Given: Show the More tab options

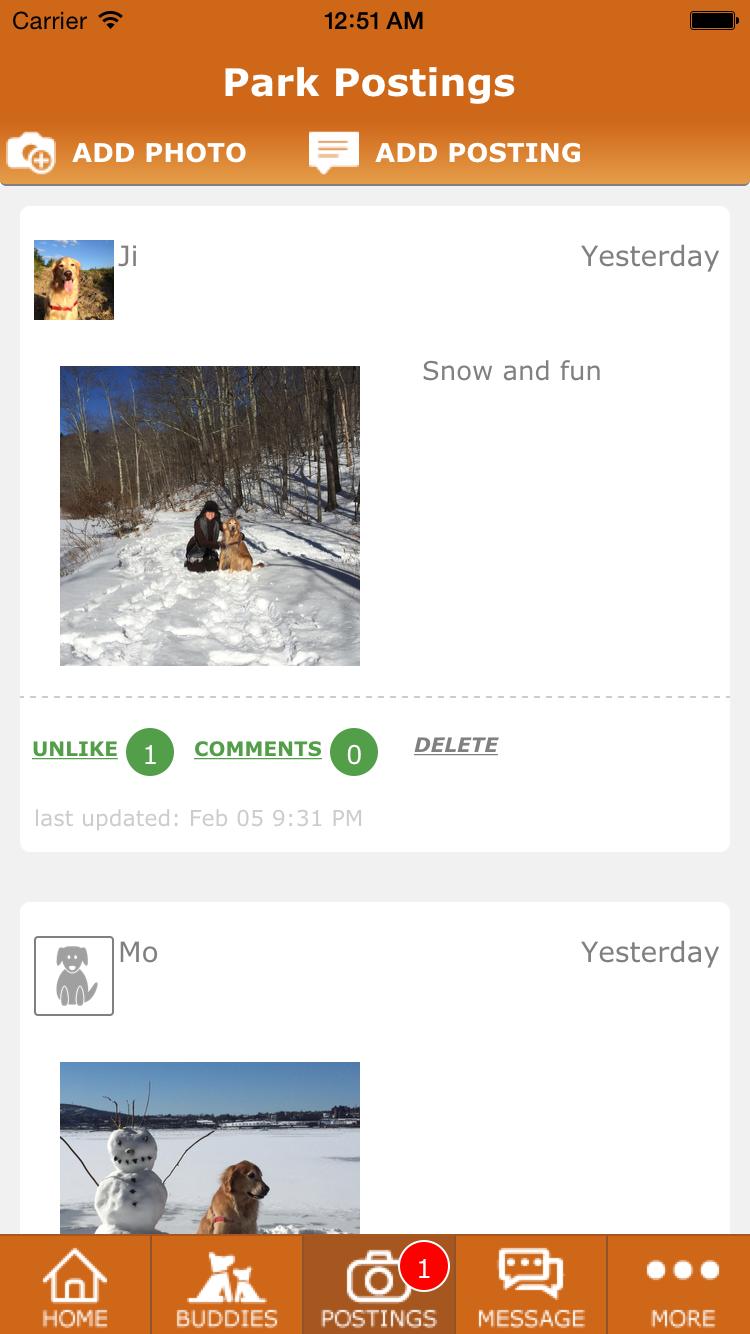Looking at the screenshot, I should tap(682, 1287).
